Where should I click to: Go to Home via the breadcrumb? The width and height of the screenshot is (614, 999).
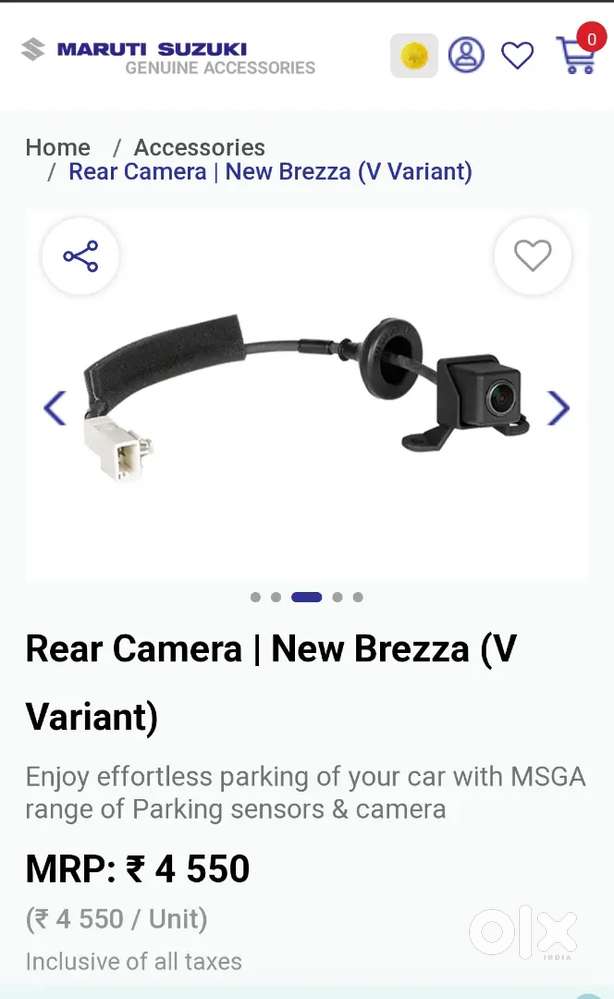click(x=58, y=147)
